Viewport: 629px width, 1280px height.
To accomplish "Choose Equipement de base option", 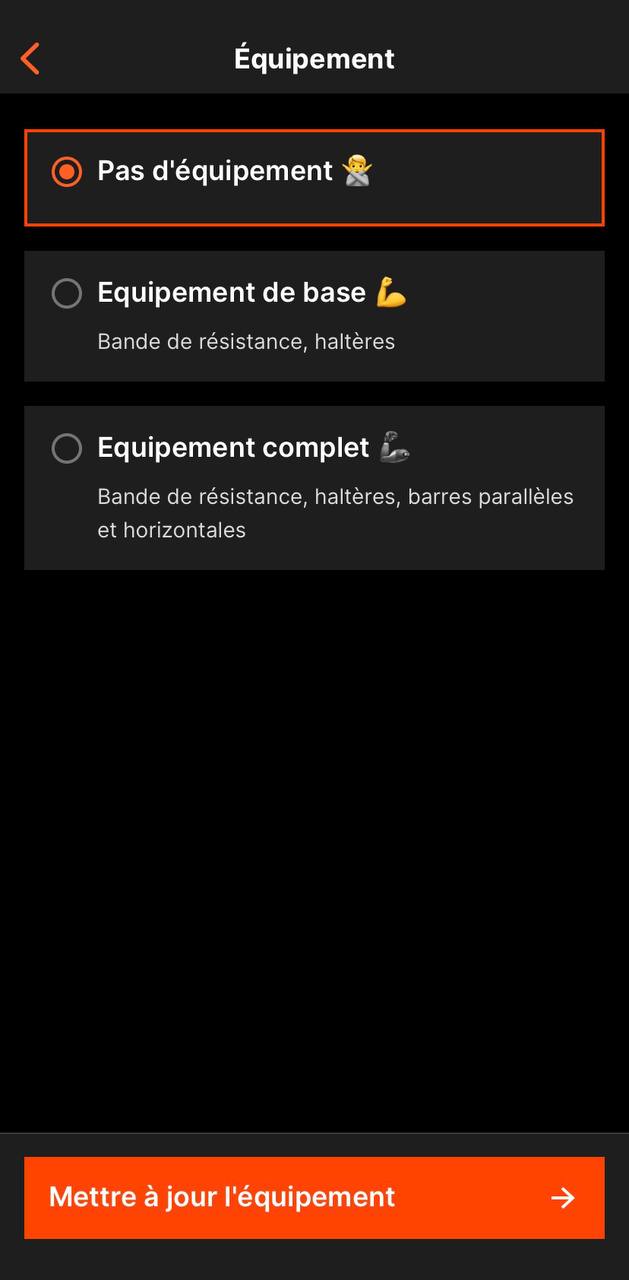I will pyautogui.click(x=314, y=315).
